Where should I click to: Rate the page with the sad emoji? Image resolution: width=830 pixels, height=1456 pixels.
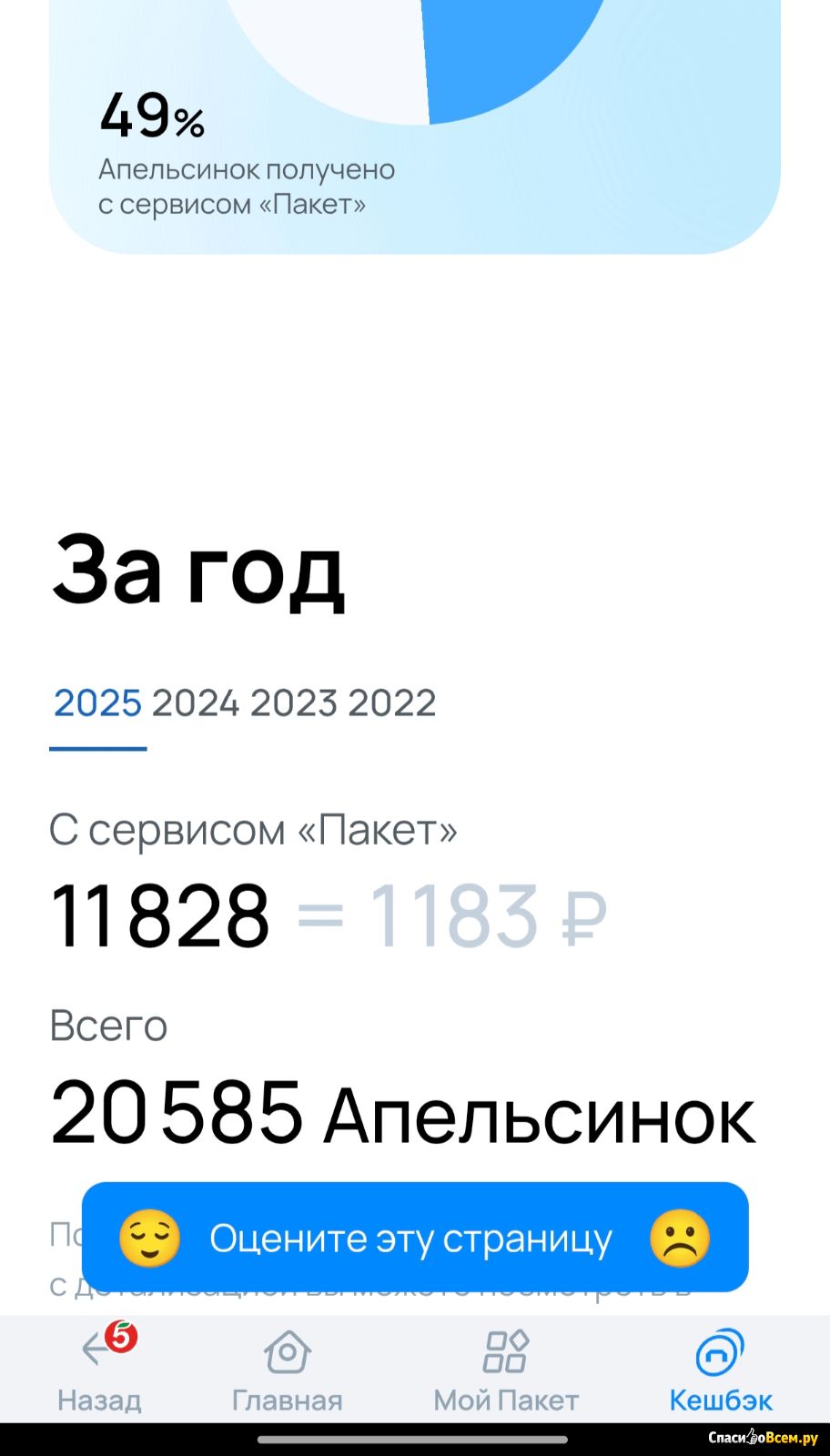point(680,1239)
